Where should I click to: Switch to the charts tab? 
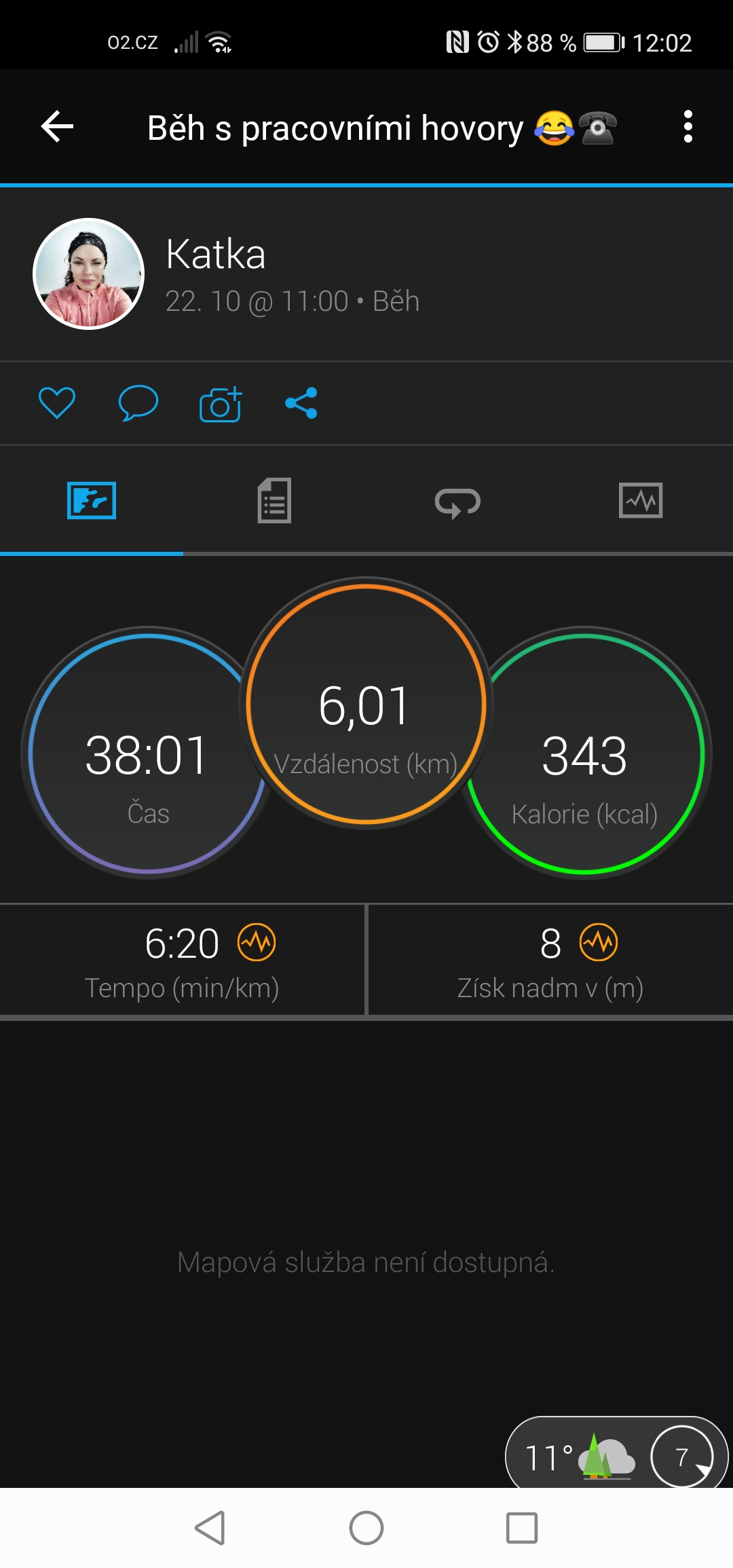coord(641,501)
